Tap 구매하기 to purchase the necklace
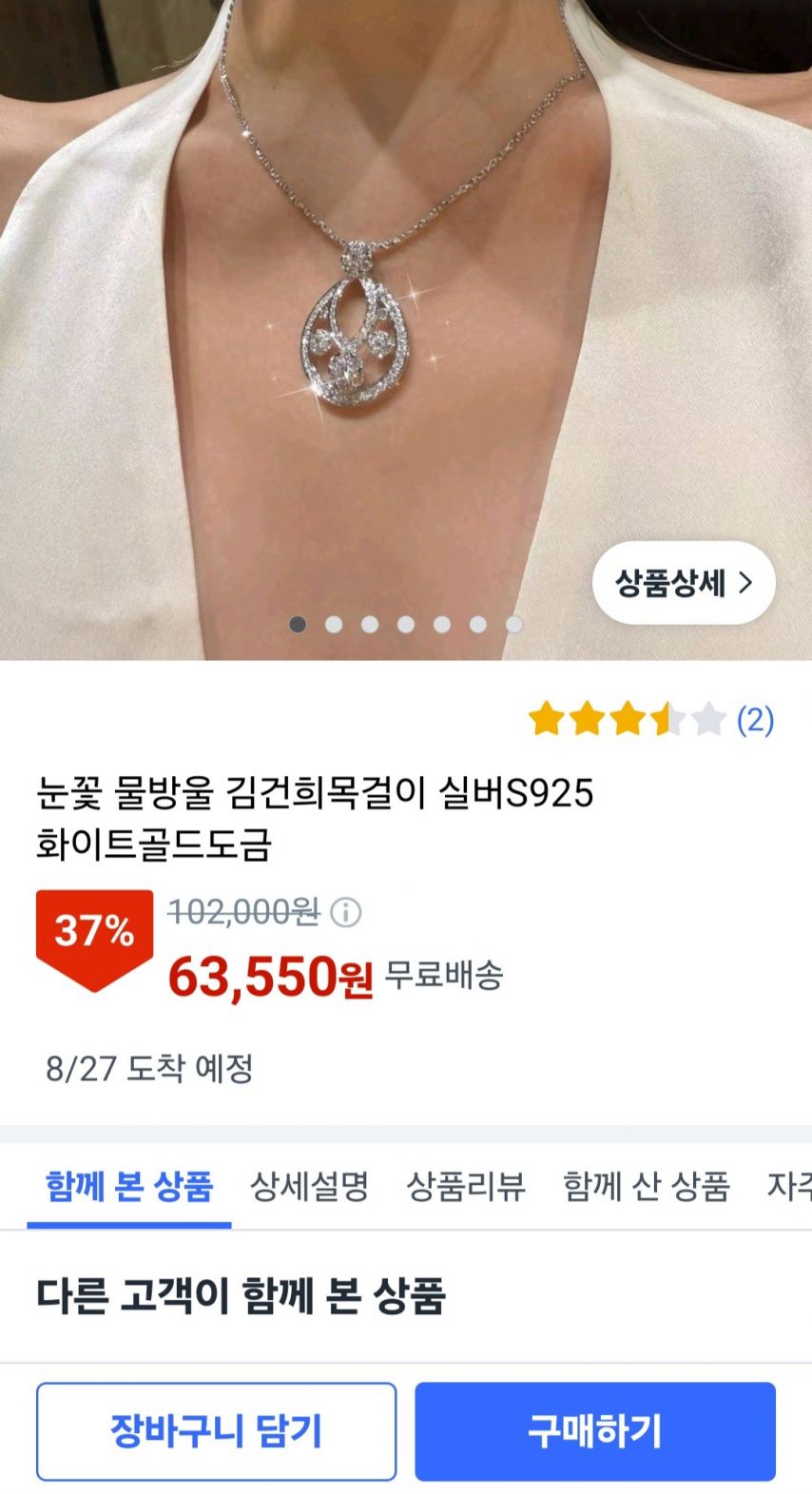This screenshot has height=1494, width=812. click(596, 1431)
